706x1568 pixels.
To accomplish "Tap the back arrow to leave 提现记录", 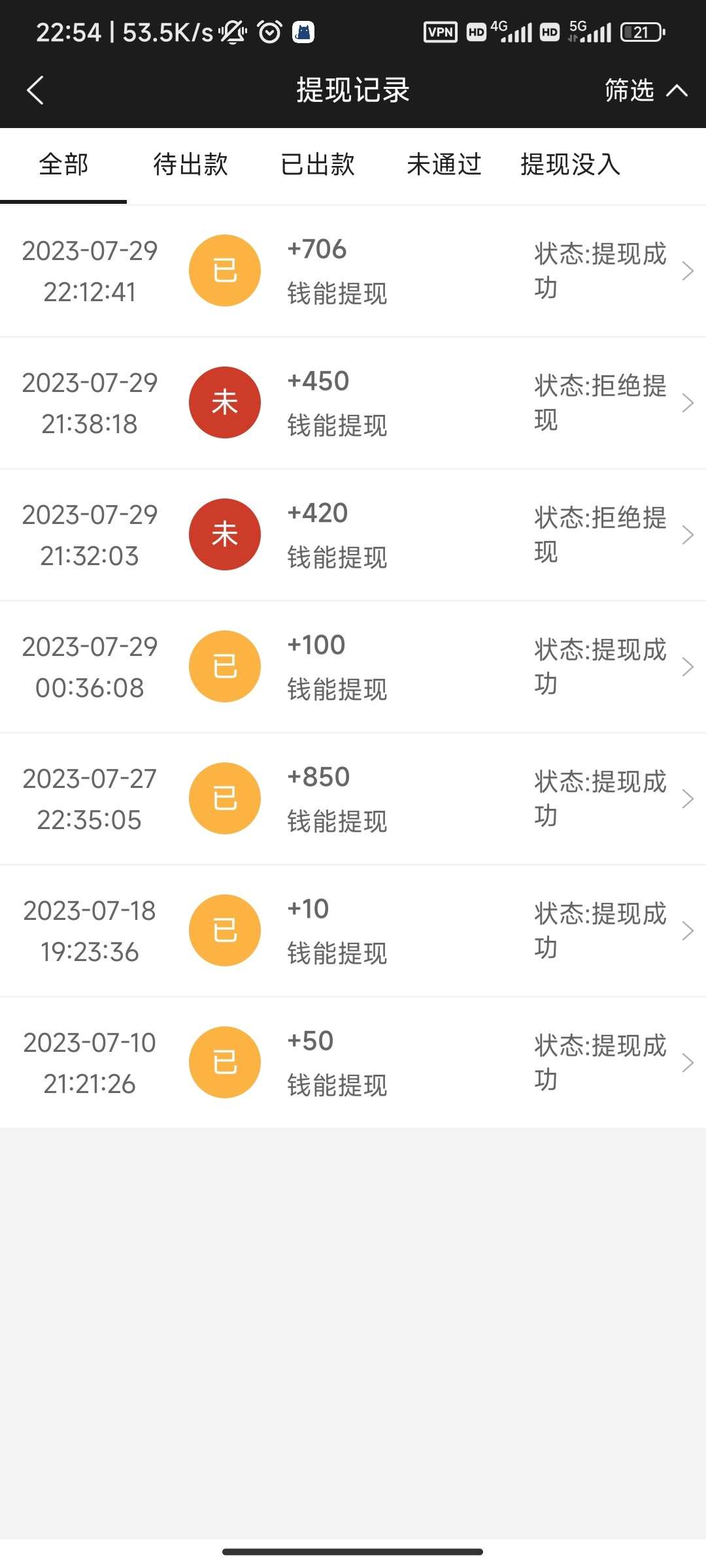I will [x=35, y=90].
